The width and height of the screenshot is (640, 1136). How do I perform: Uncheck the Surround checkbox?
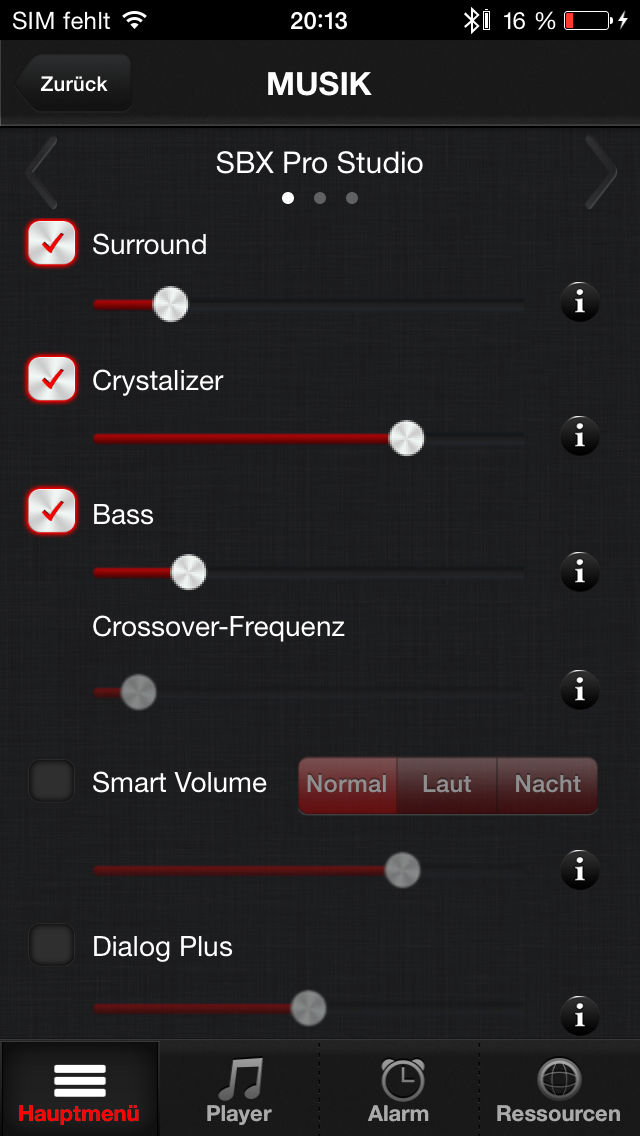tap(51, 243)
